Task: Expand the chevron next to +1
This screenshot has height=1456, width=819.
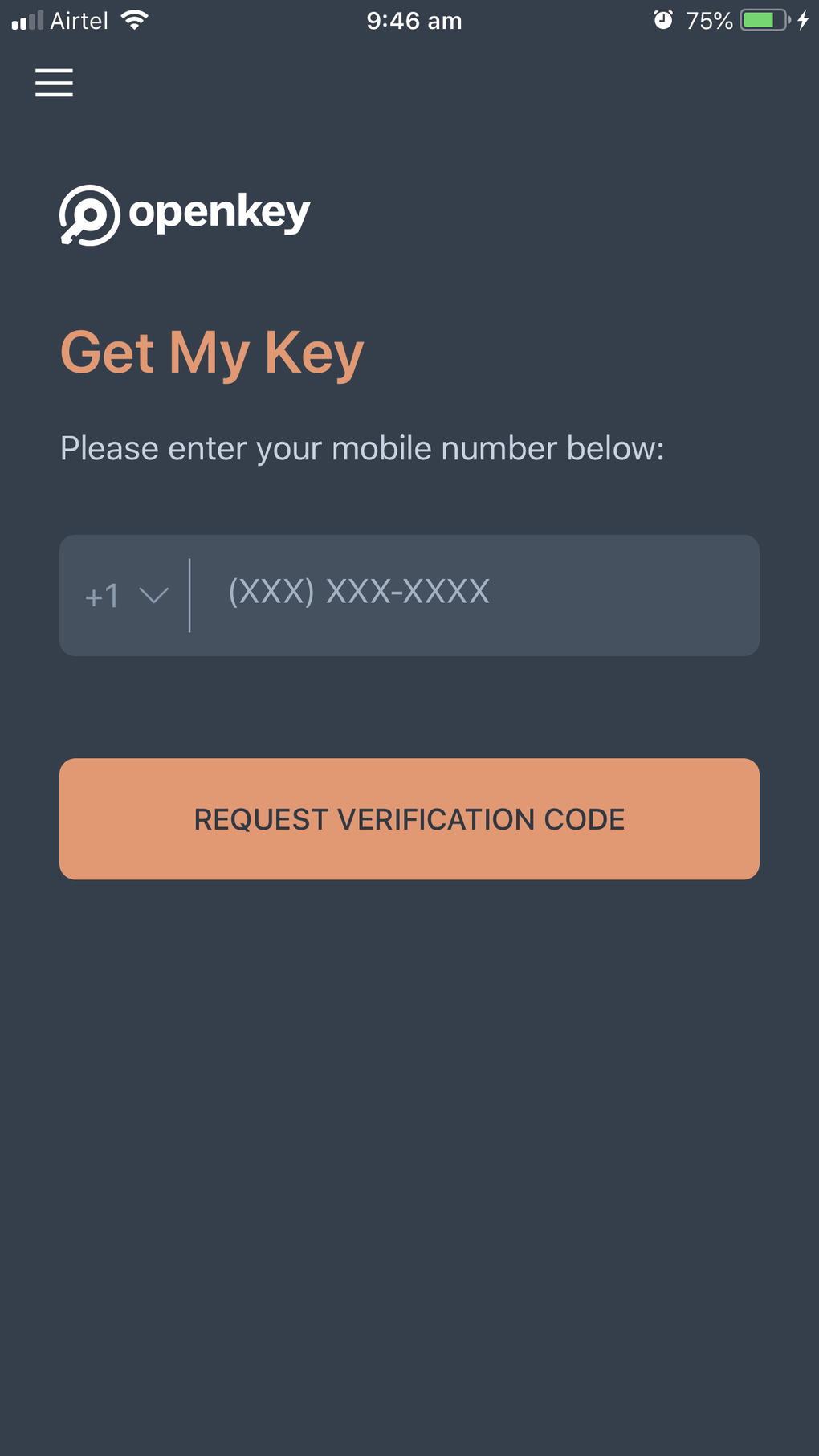Action: tap(153, 595)
